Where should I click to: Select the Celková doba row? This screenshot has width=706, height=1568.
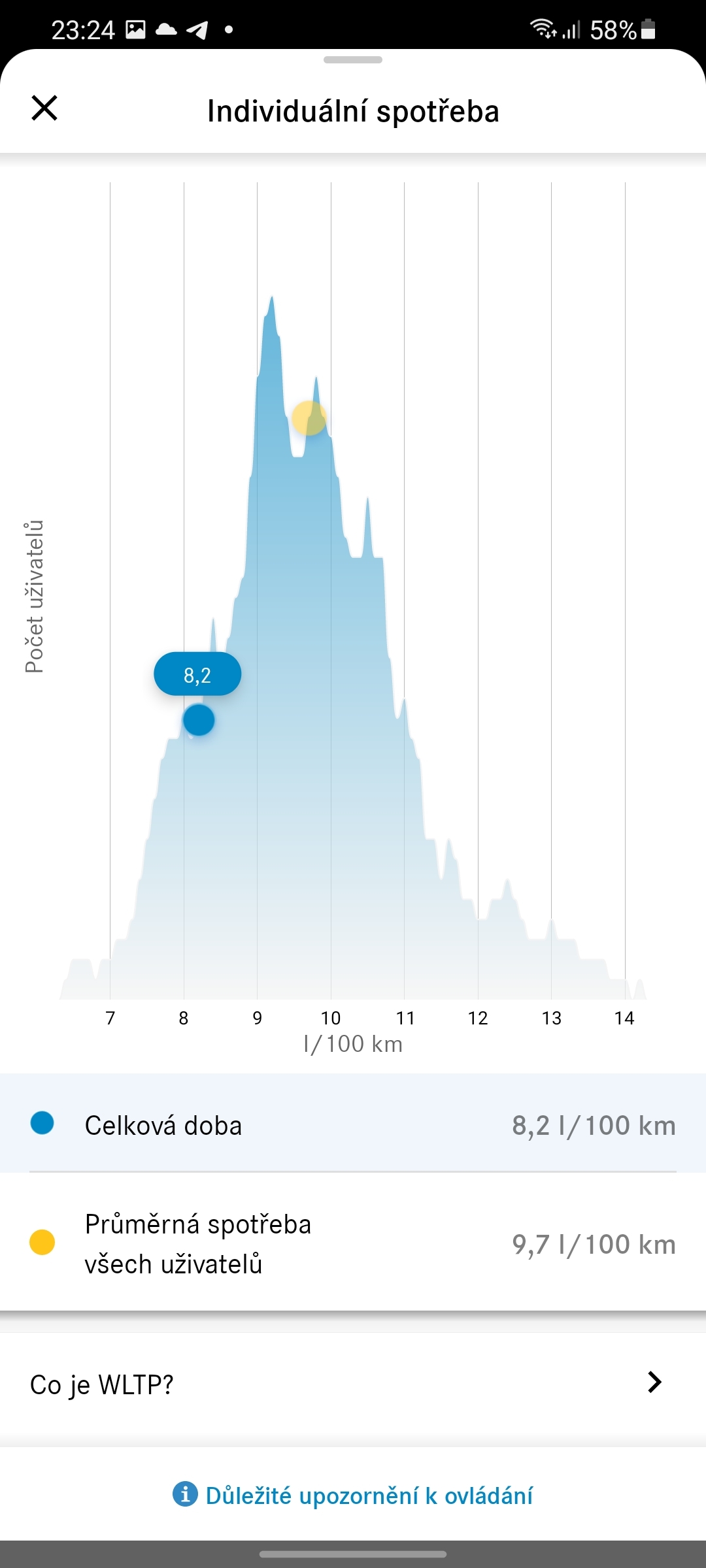[x=353, y=1125]
